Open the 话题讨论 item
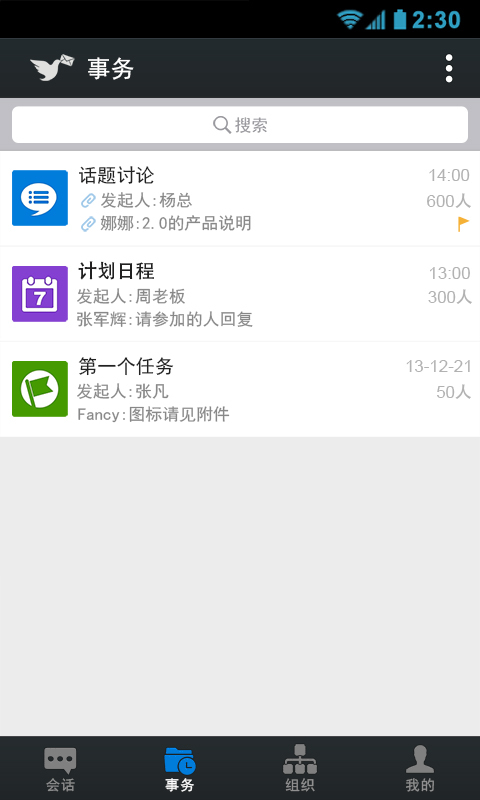The width and height of the screenshot is (480, 800). [240, 198]
